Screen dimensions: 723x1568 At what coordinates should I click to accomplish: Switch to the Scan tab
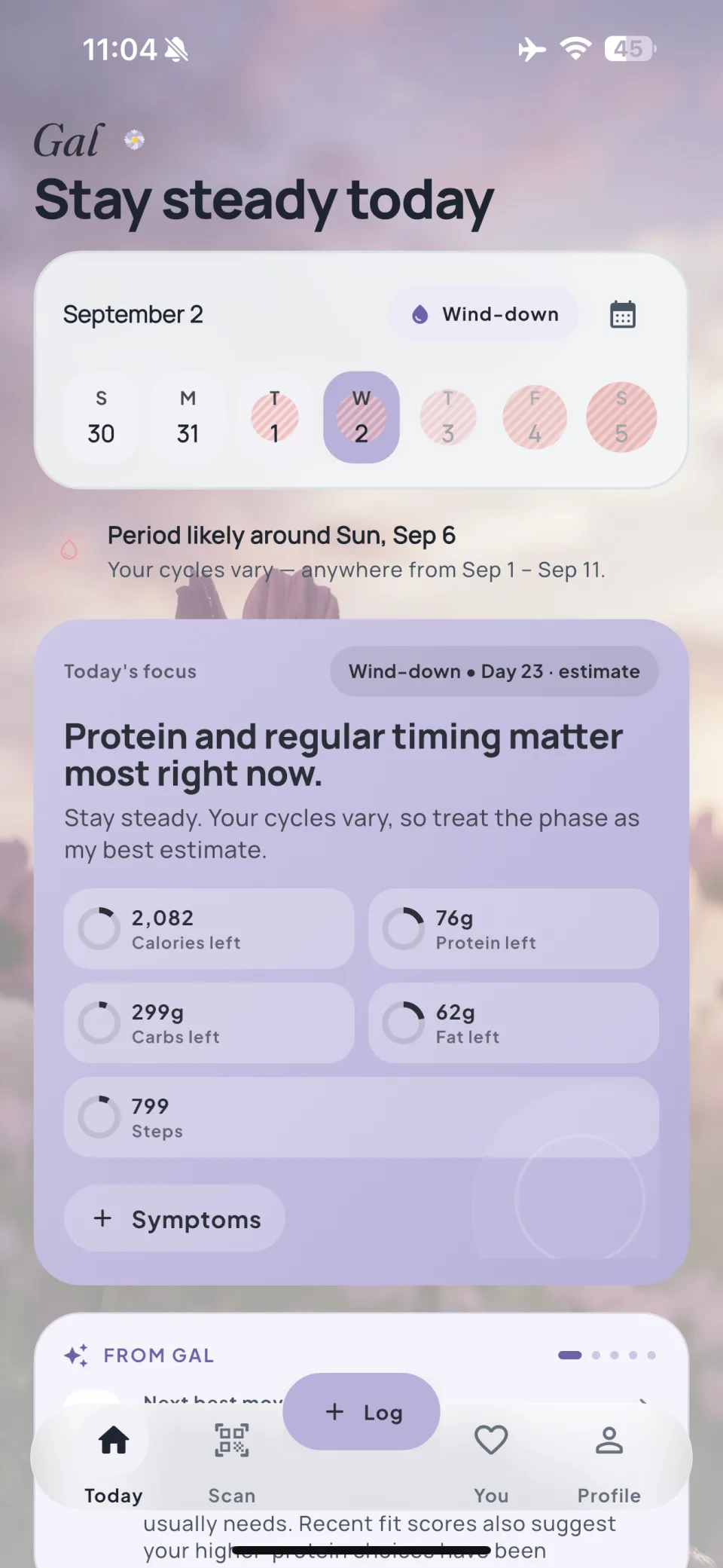[232, 1462]
